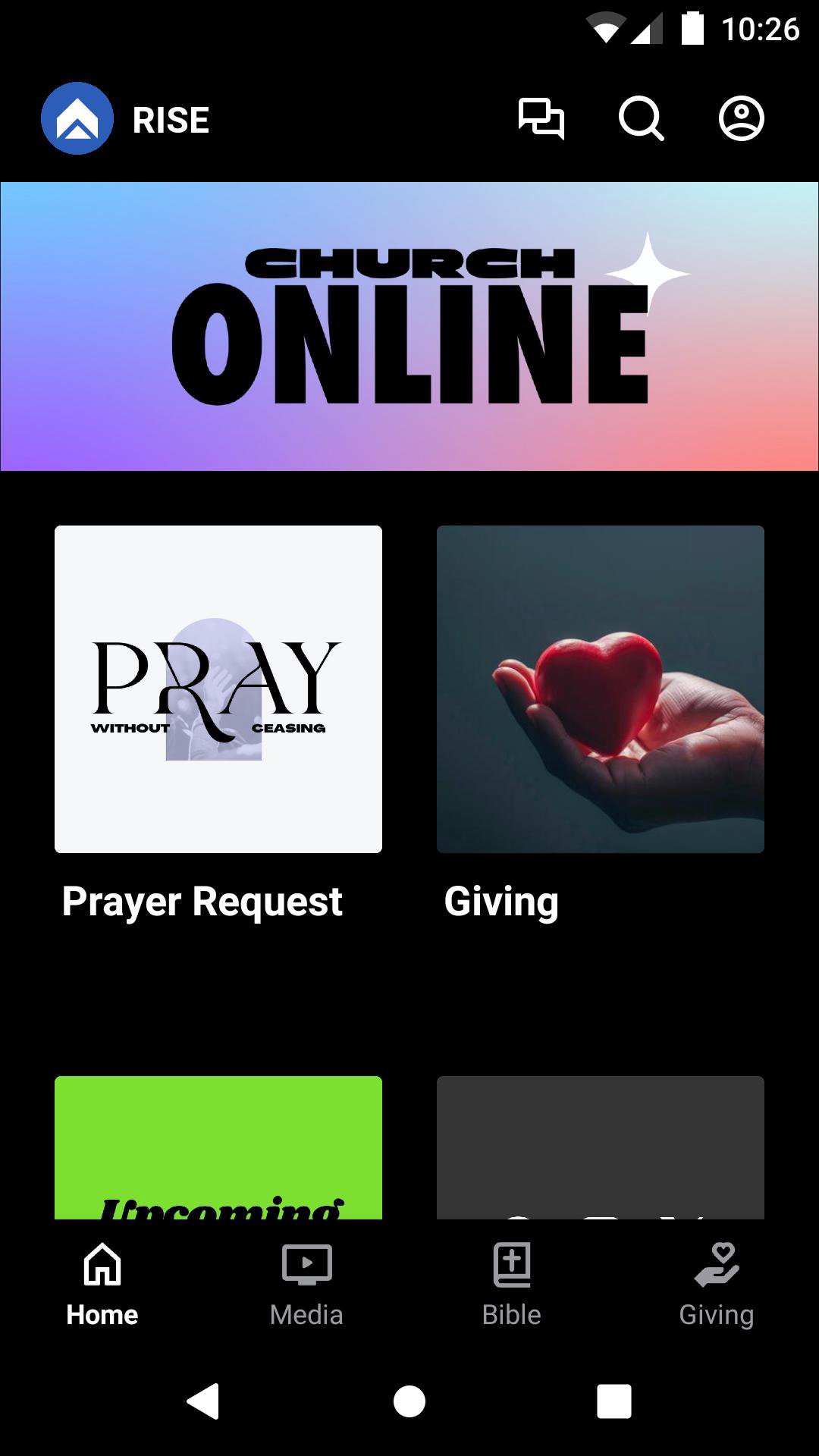Open search in the top bar
Viewport: 819px width, 1456px height.
click(641, 119)
